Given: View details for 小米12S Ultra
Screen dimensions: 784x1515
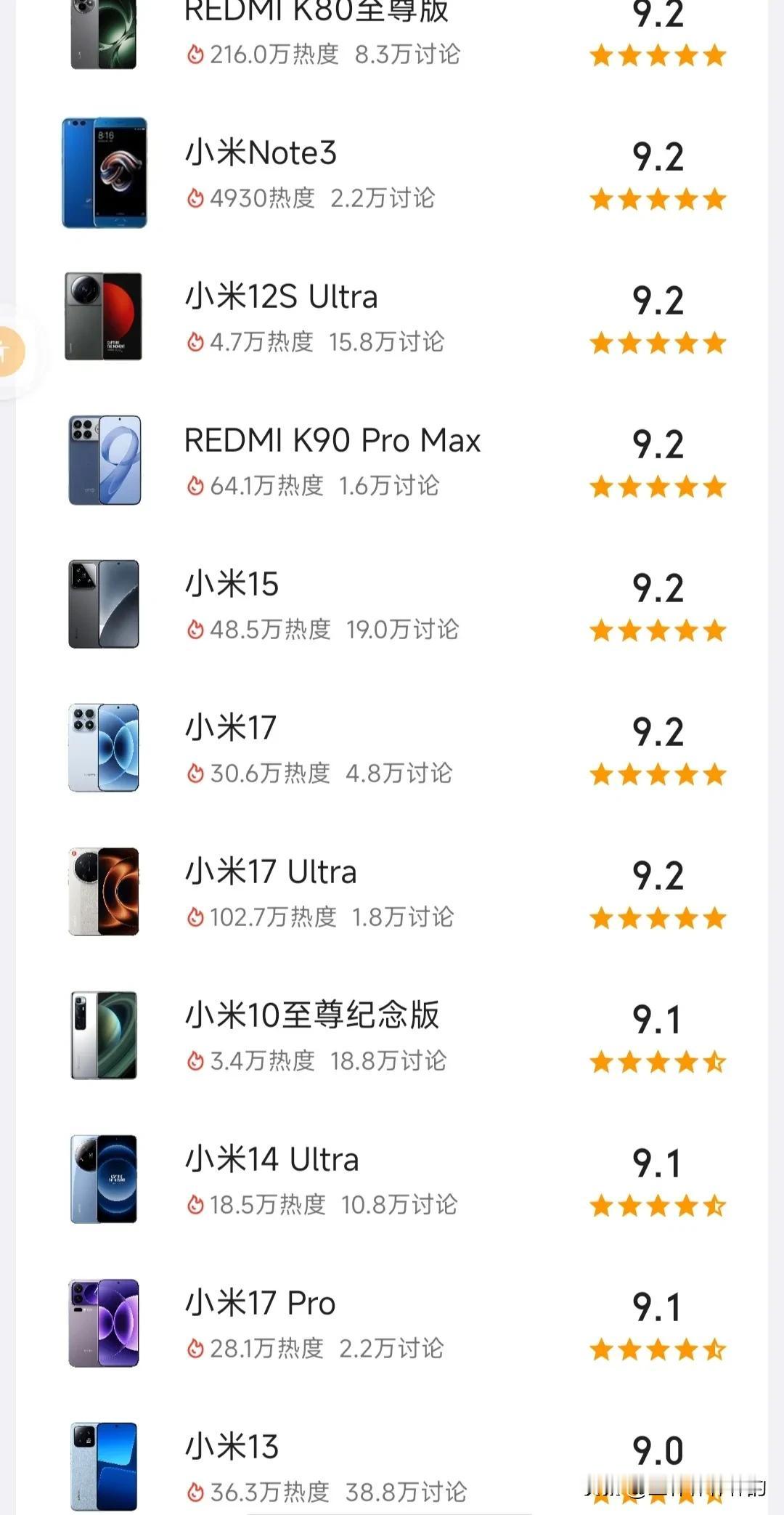Looking at the screenshot, I should point(282,298).
